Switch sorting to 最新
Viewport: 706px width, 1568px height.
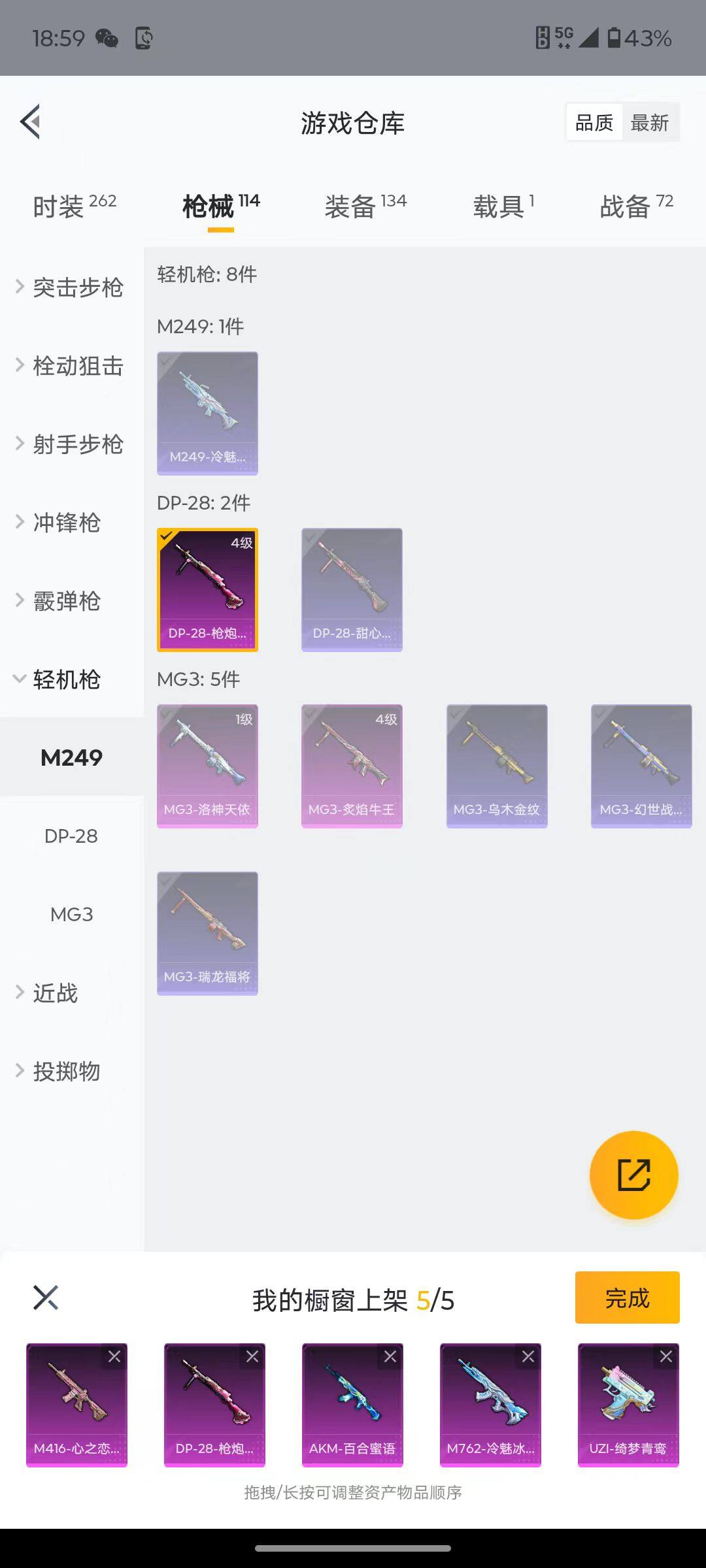651,122
